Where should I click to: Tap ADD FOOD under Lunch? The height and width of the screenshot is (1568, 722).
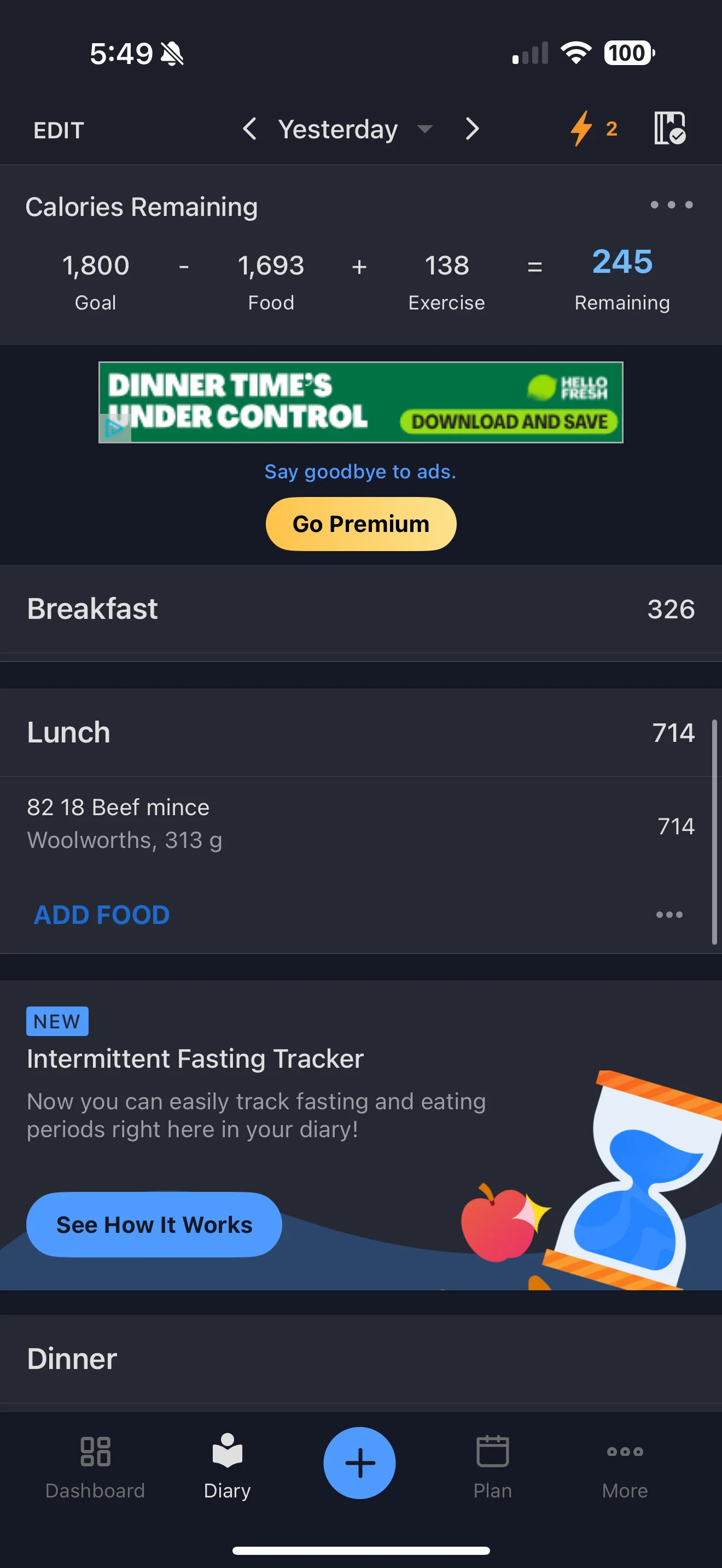[102, 914]
